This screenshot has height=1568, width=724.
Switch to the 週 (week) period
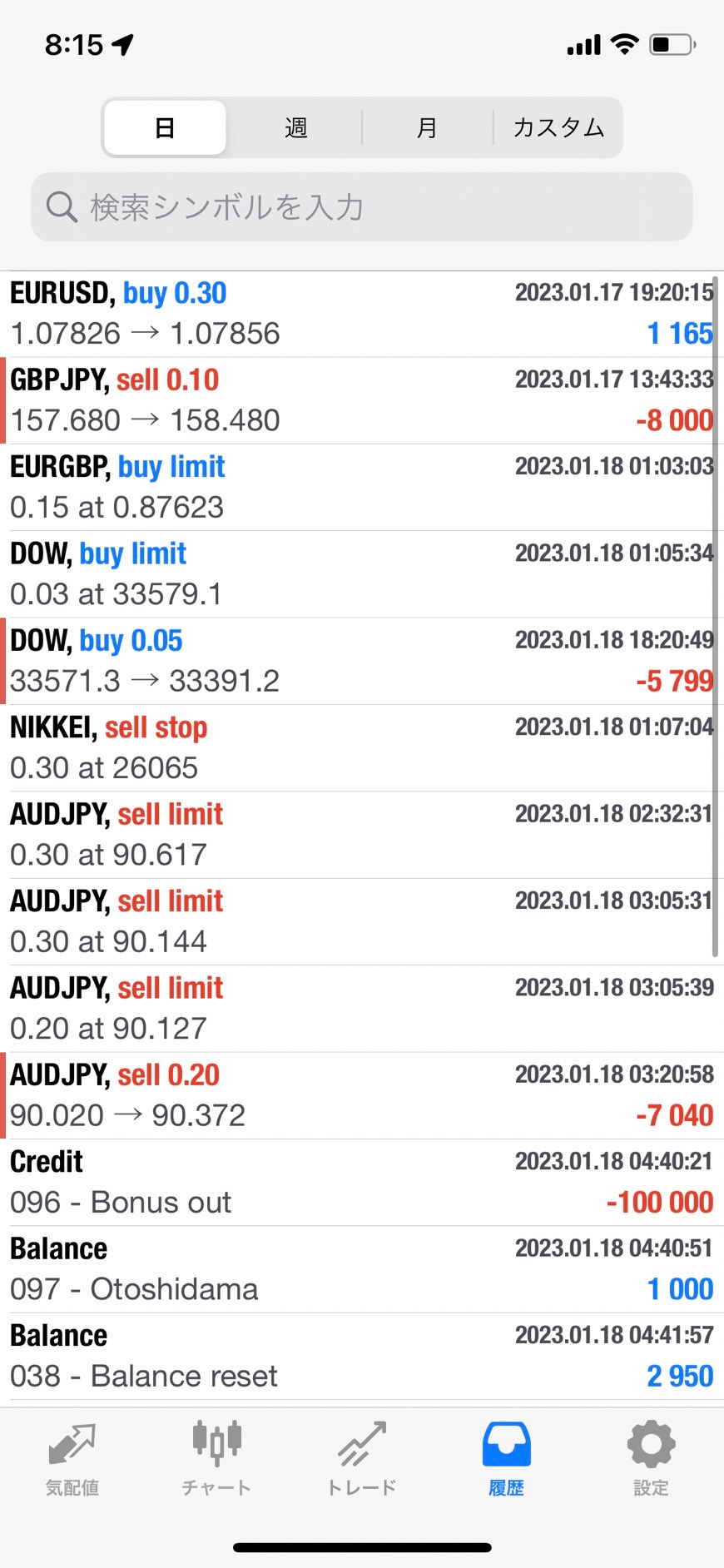tap(295, 128)
